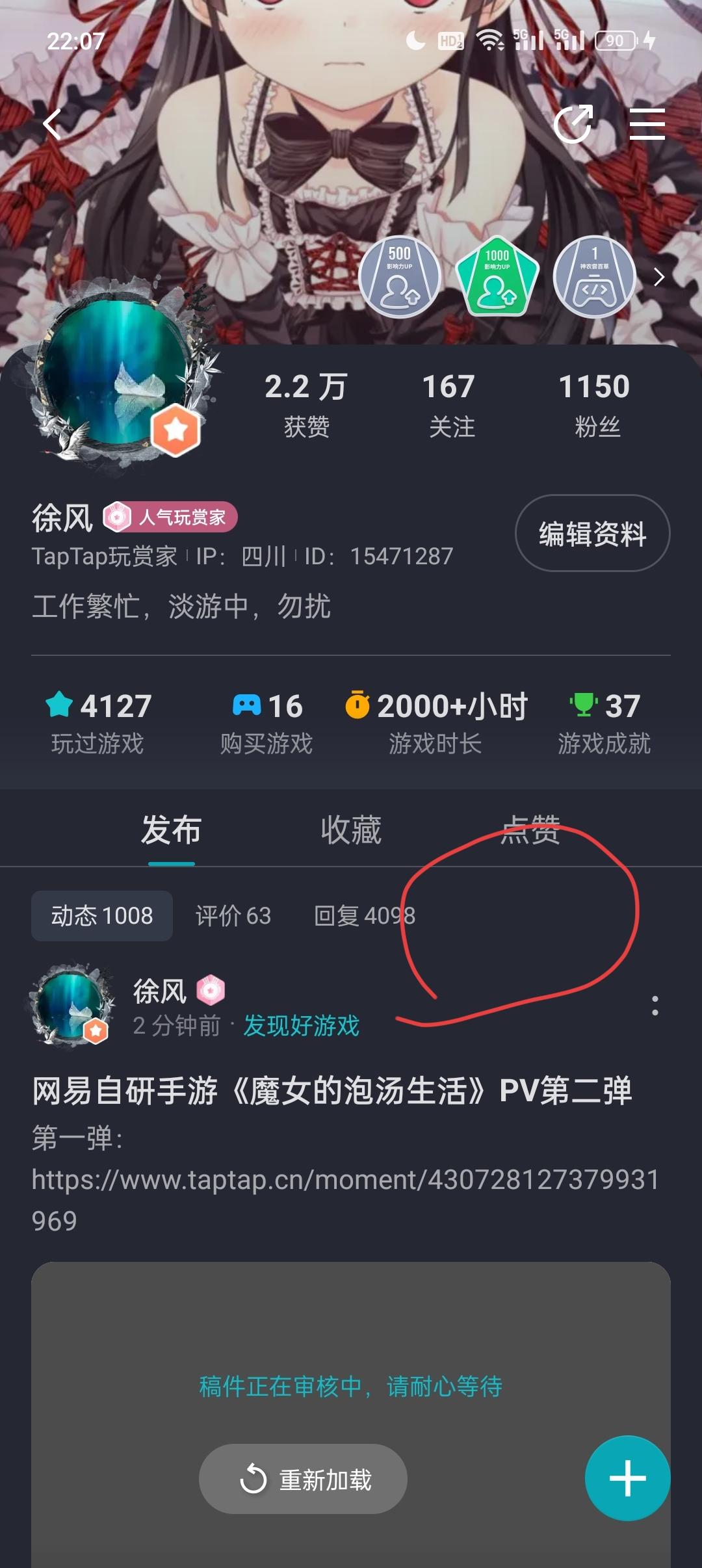702x1568 pixels.
Task: Select the green 1000 影响力UP badge
Action: [497, 276]
